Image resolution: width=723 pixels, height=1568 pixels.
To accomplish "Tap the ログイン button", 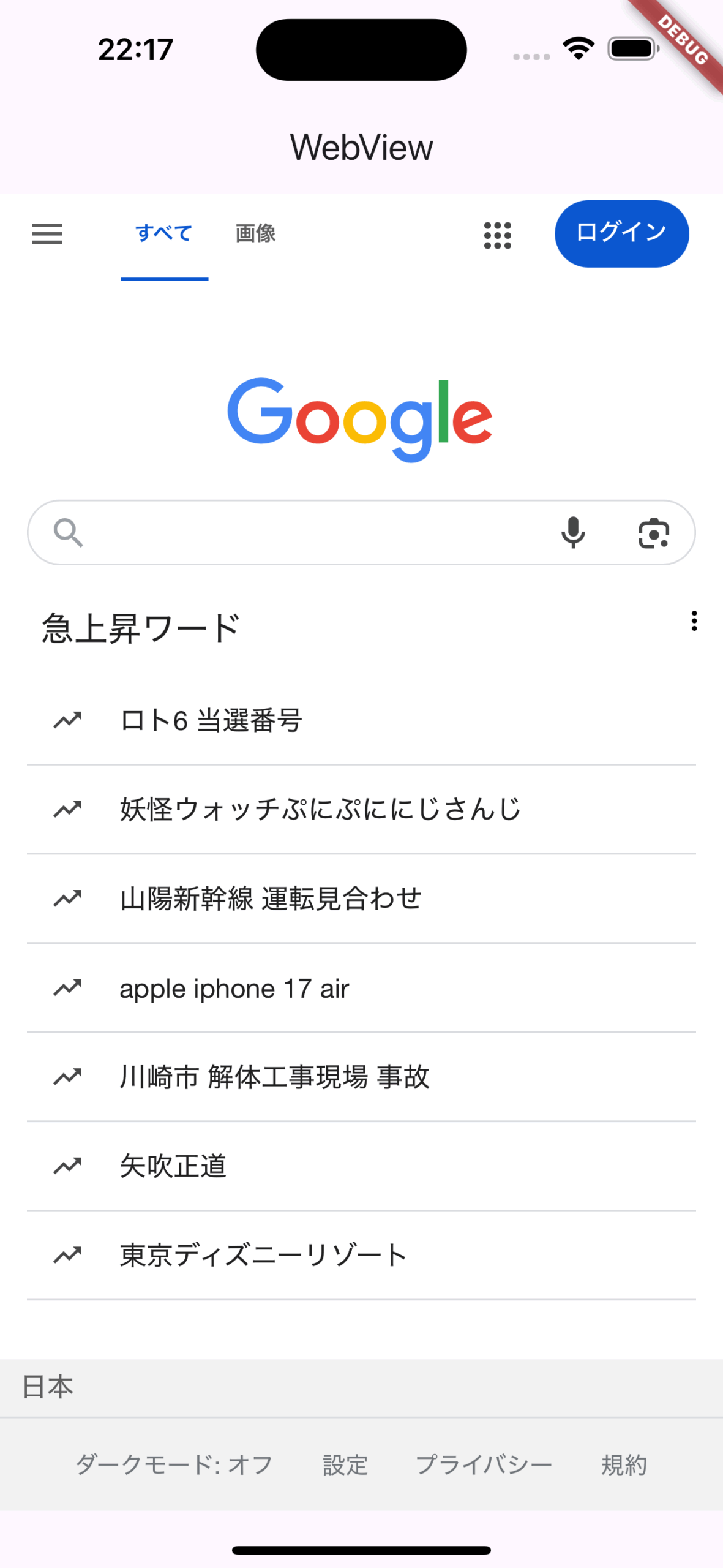I will 621,233.
